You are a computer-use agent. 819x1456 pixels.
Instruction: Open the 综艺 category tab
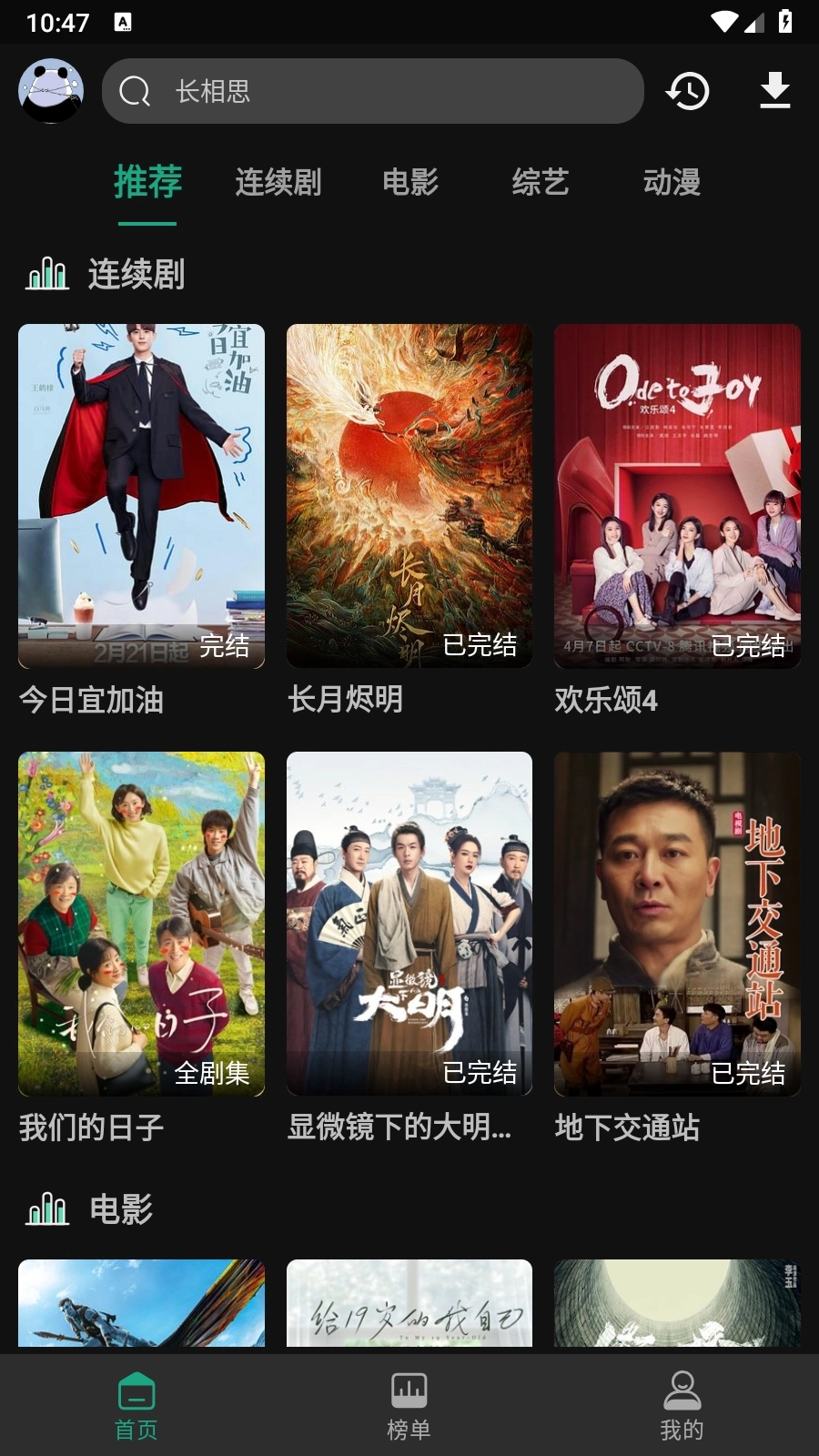(x=541, y=183)
